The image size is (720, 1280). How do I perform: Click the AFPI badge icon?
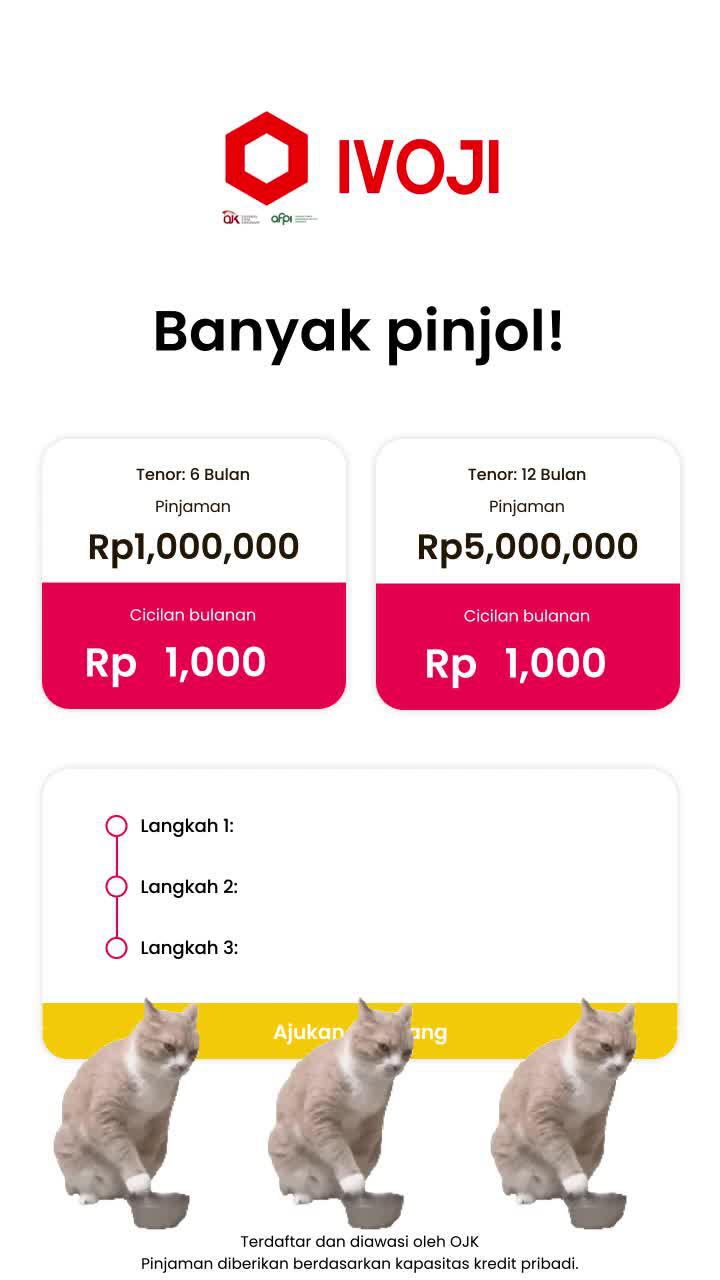coord(284,217)
